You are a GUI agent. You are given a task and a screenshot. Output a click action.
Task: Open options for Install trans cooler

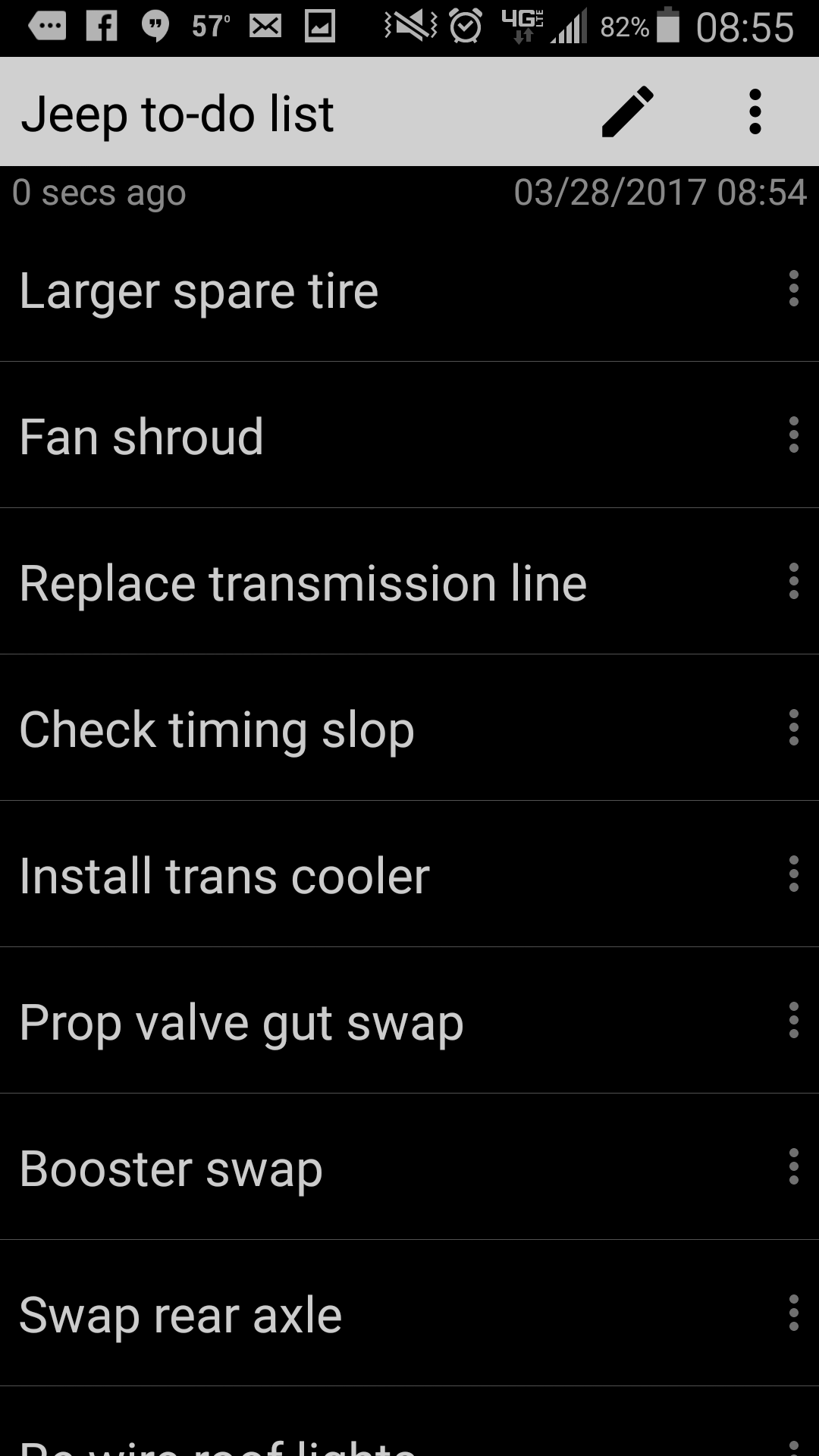793,874
